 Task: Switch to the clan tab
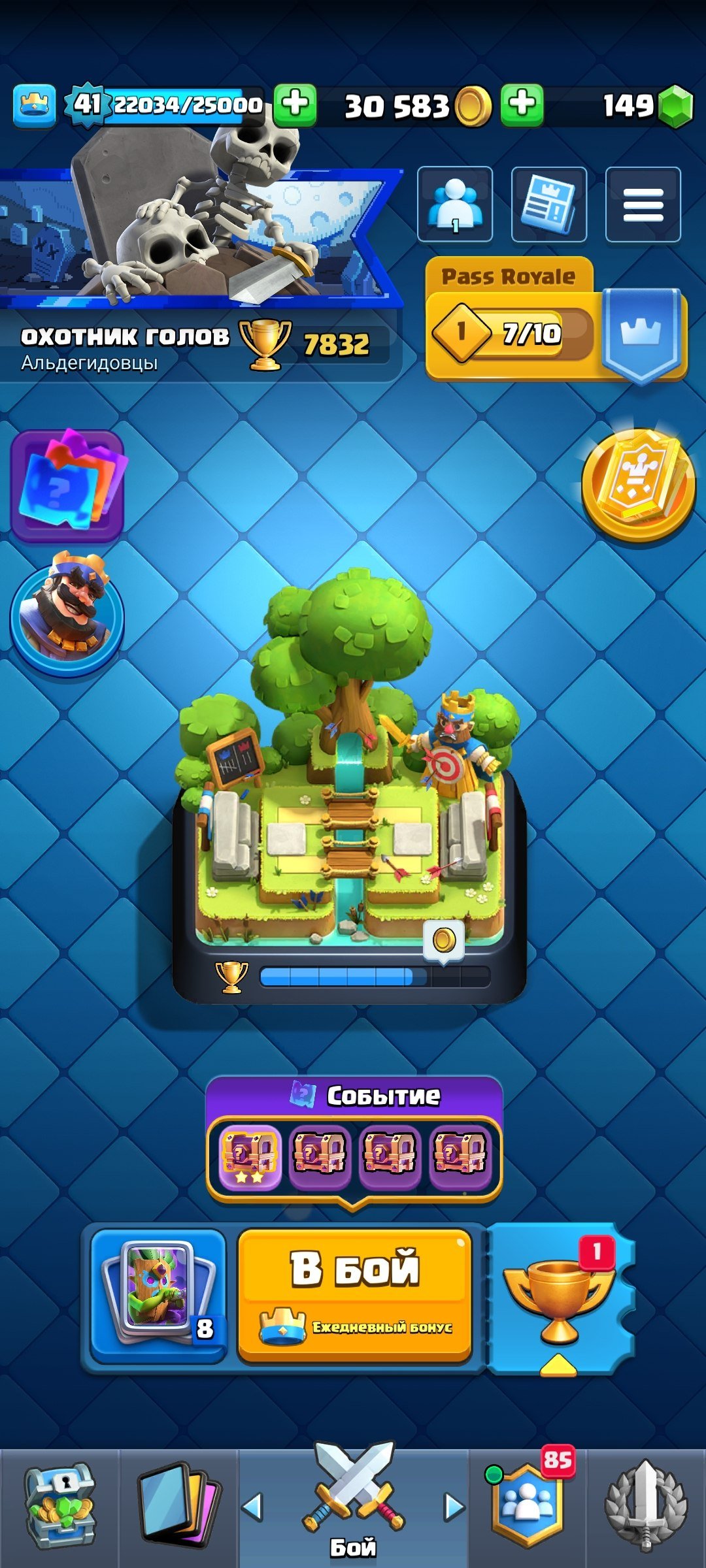tap(528, 1509)
